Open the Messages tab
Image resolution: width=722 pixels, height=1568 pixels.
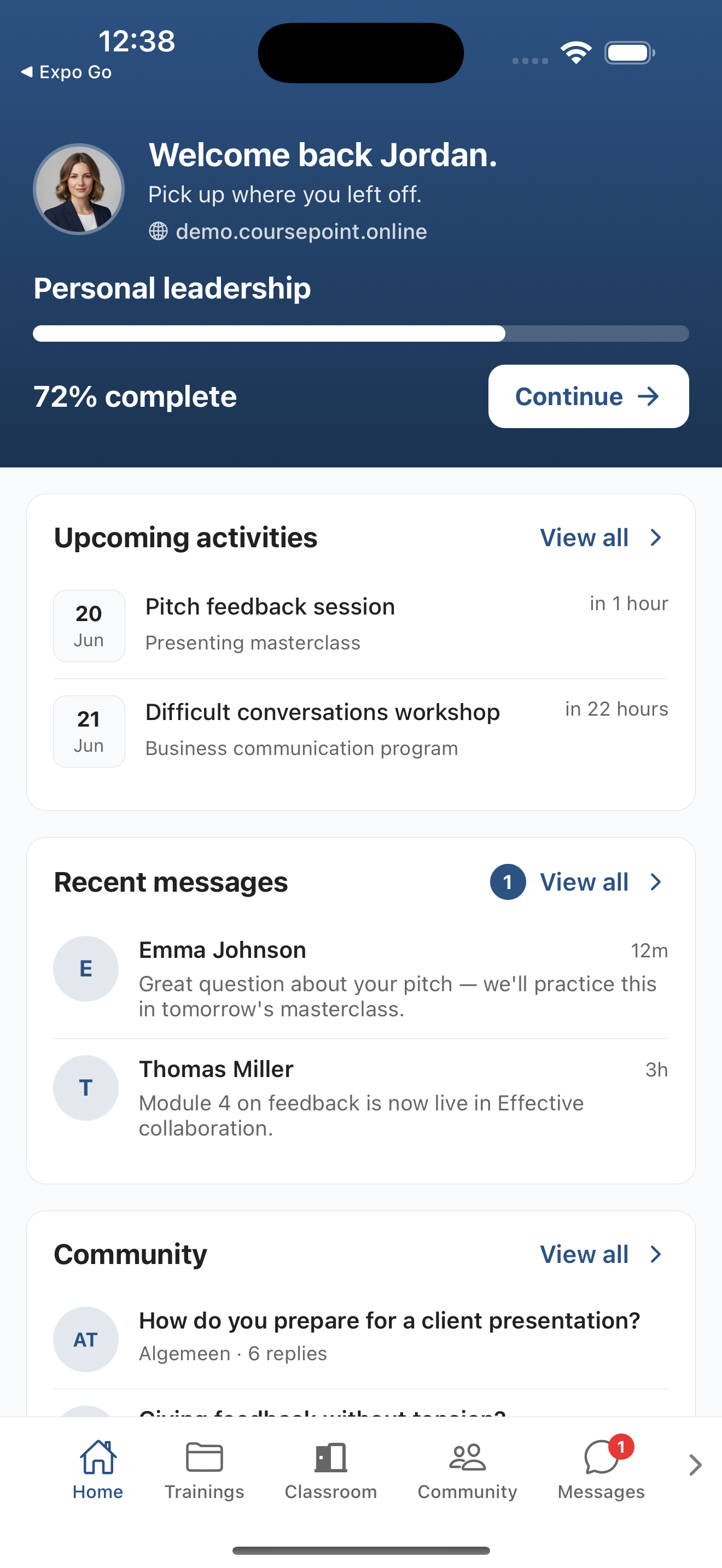601,1470
